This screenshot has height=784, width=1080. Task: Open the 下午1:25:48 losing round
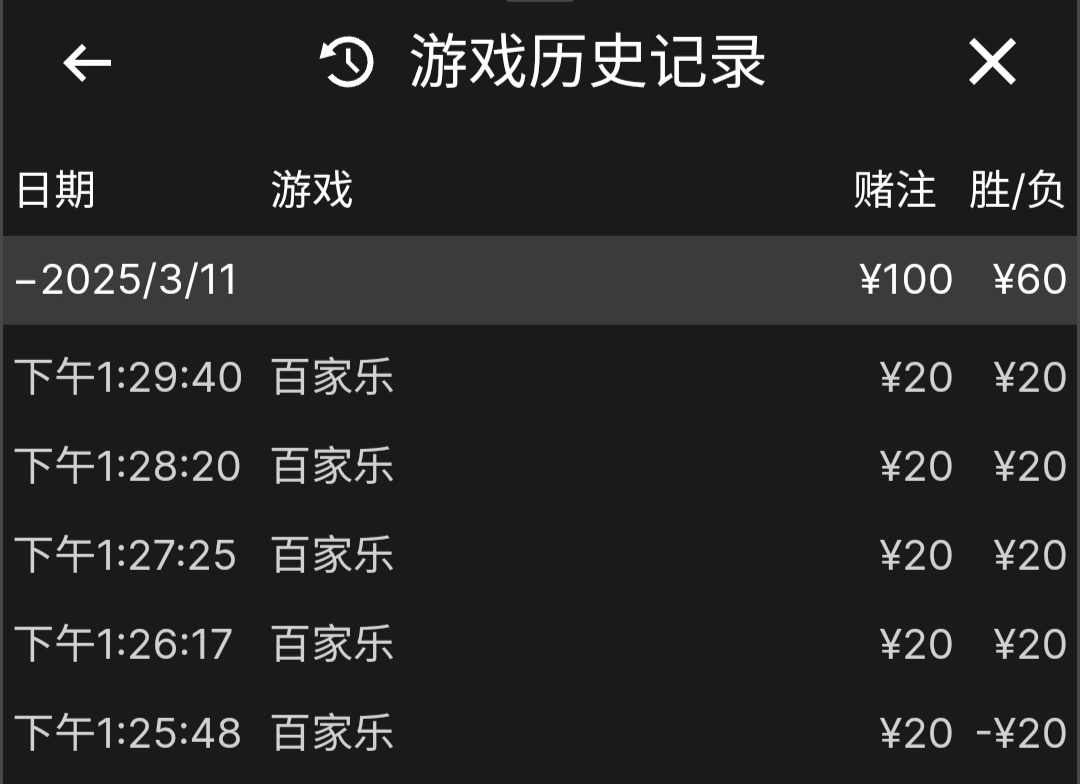[540, 734]
